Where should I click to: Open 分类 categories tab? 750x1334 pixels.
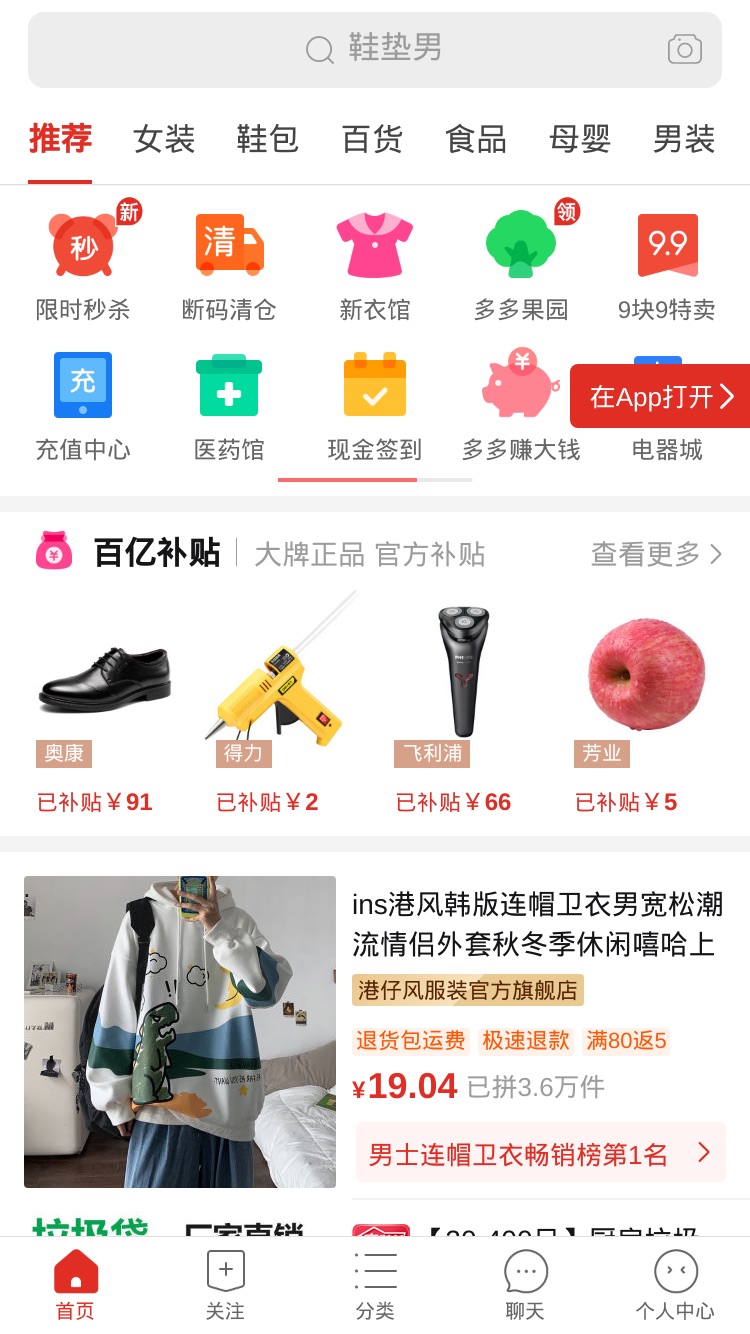375,1285
